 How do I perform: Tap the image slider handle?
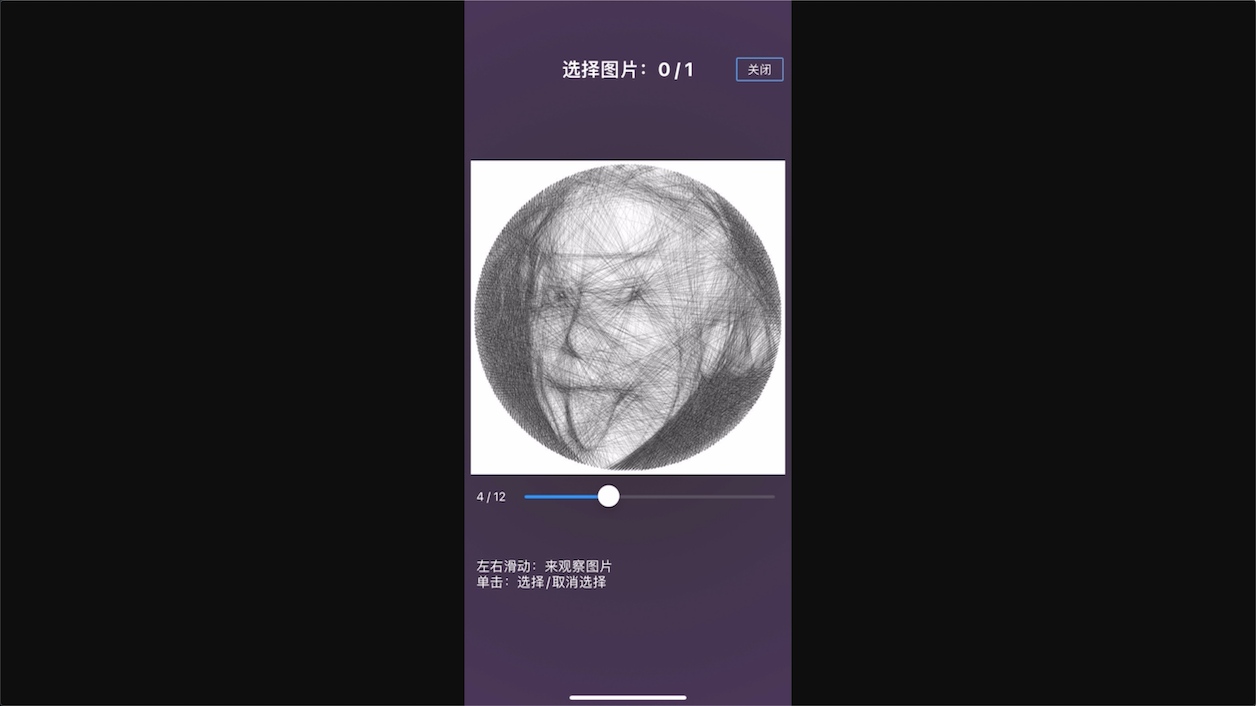609,496
